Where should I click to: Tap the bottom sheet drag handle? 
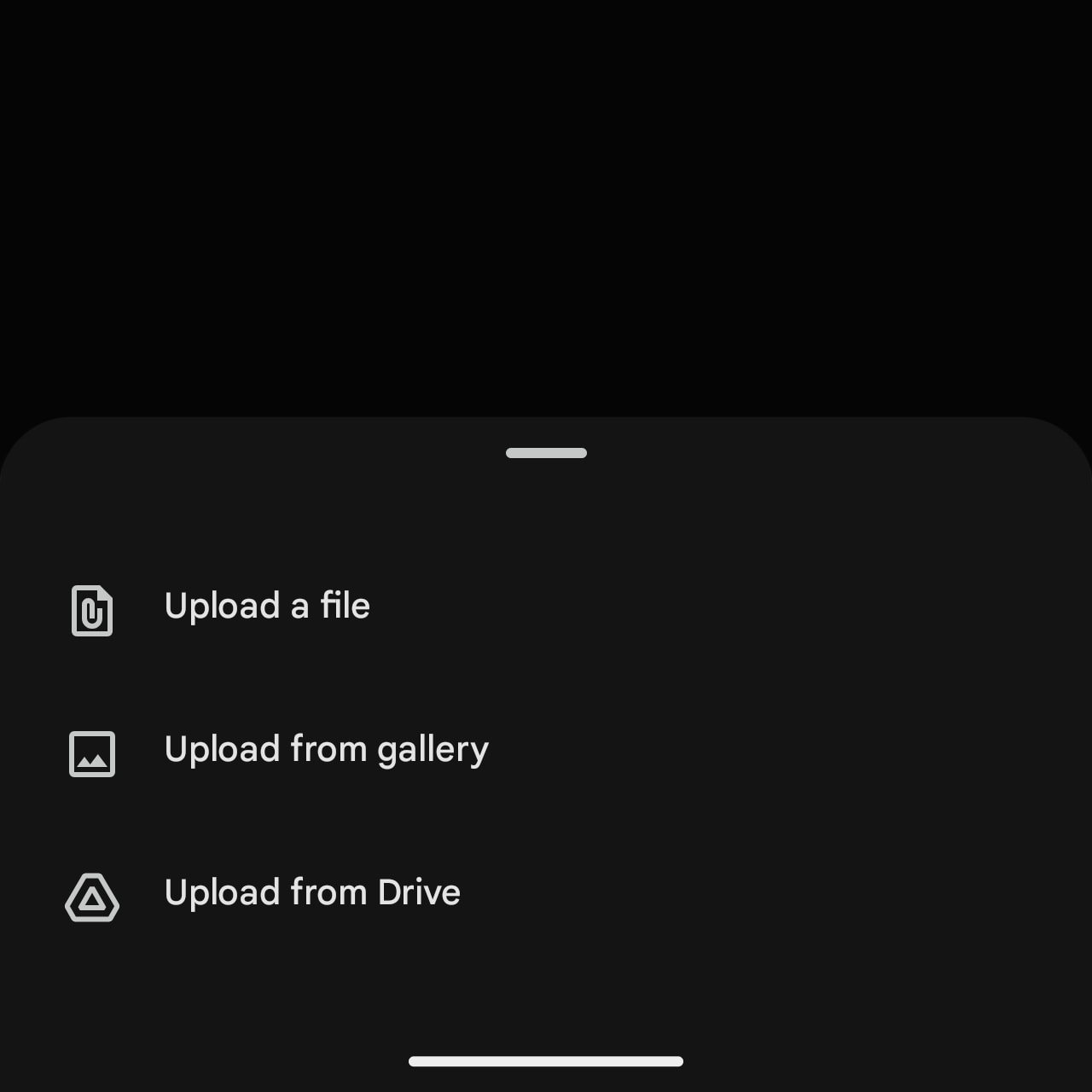click(x=546, y=453)
